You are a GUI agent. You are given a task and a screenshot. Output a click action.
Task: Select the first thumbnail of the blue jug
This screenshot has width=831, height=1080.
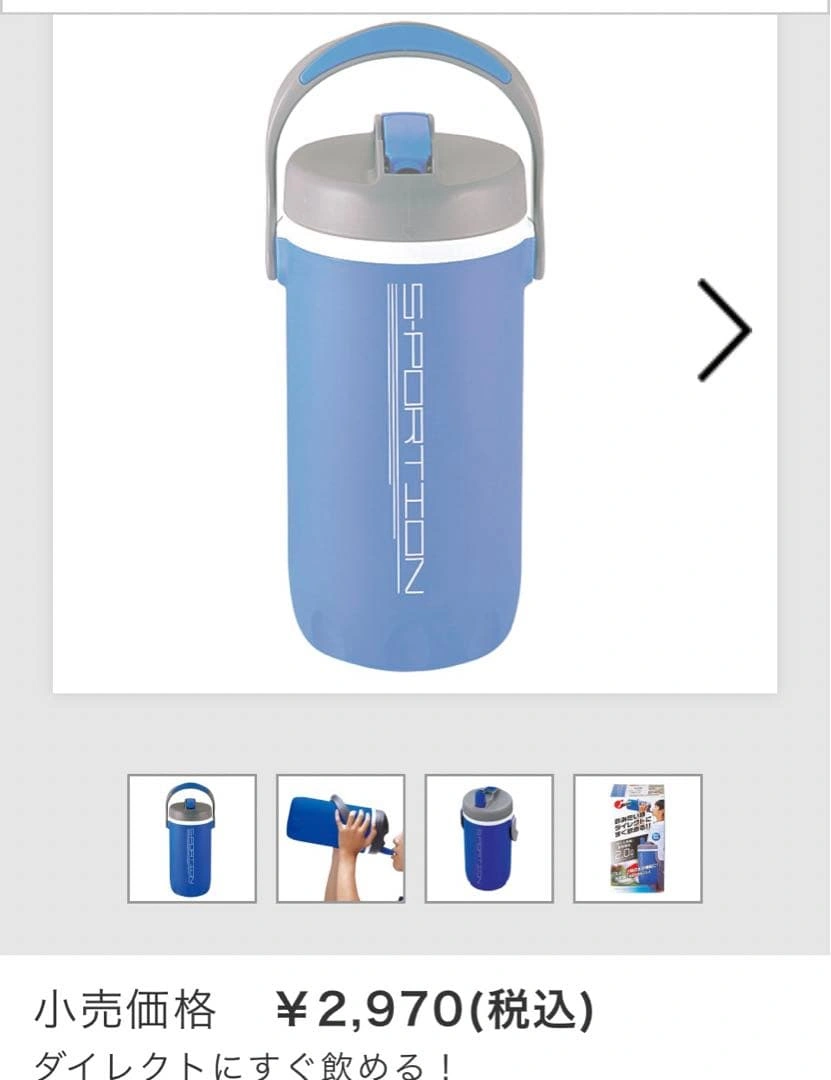(192, 838)
